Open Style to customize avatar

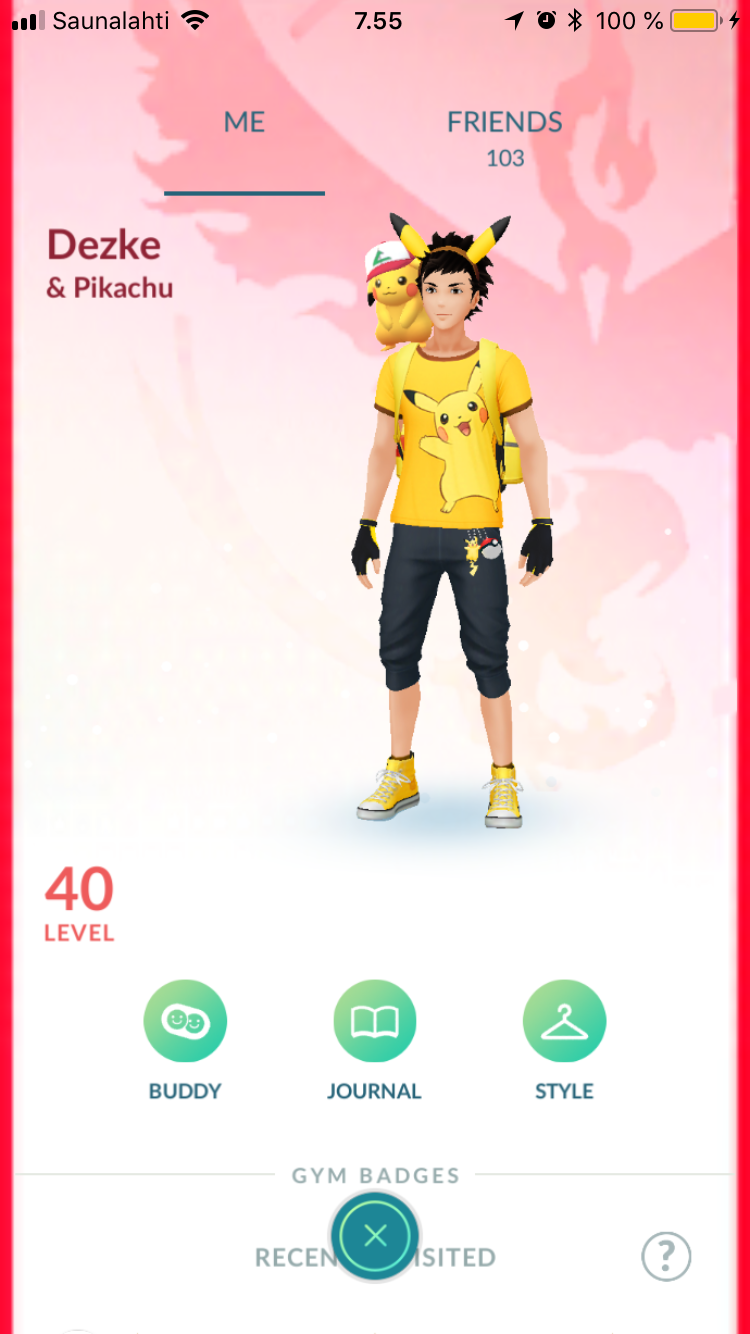coord(564,1021)
